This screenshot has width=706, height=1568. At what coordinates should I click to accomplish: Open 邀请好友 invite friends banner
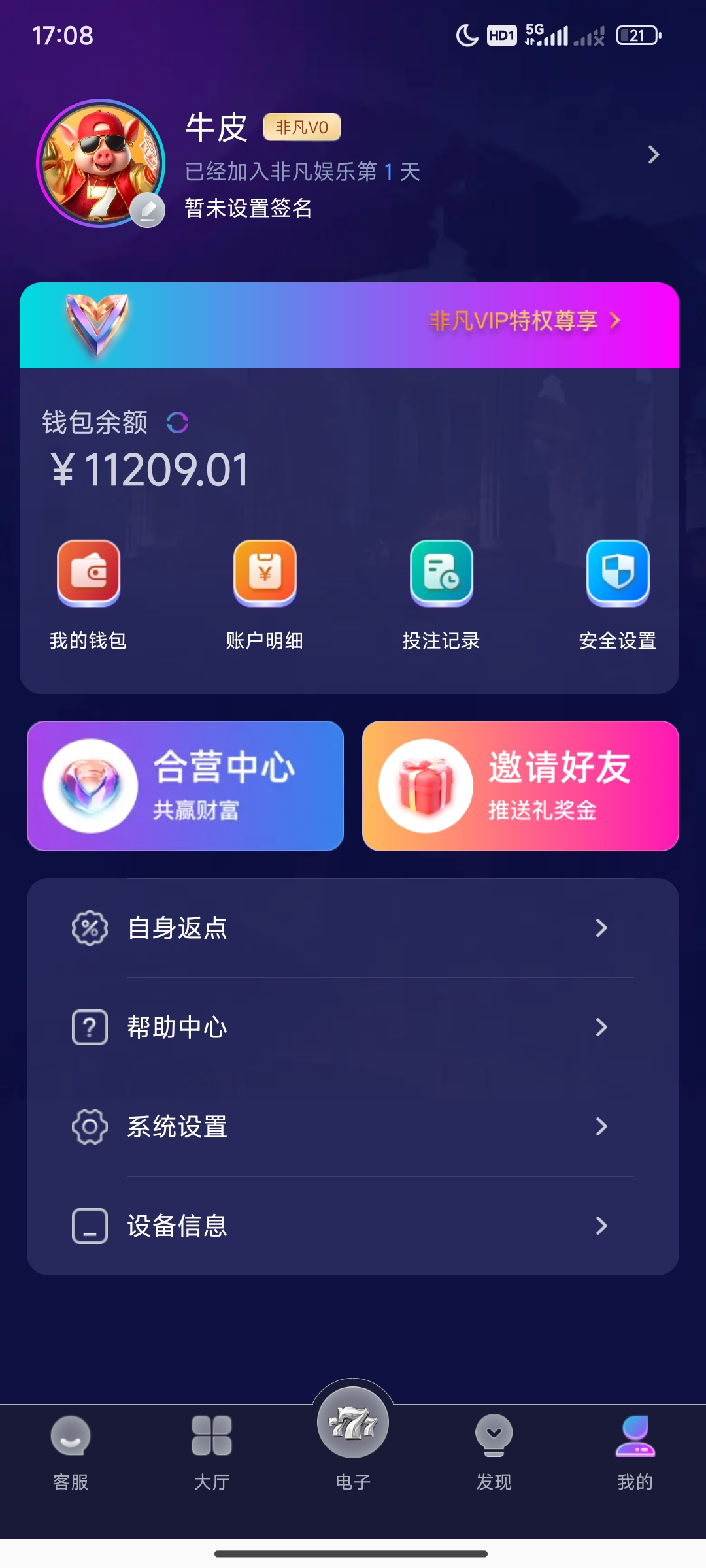click(520, 786)
